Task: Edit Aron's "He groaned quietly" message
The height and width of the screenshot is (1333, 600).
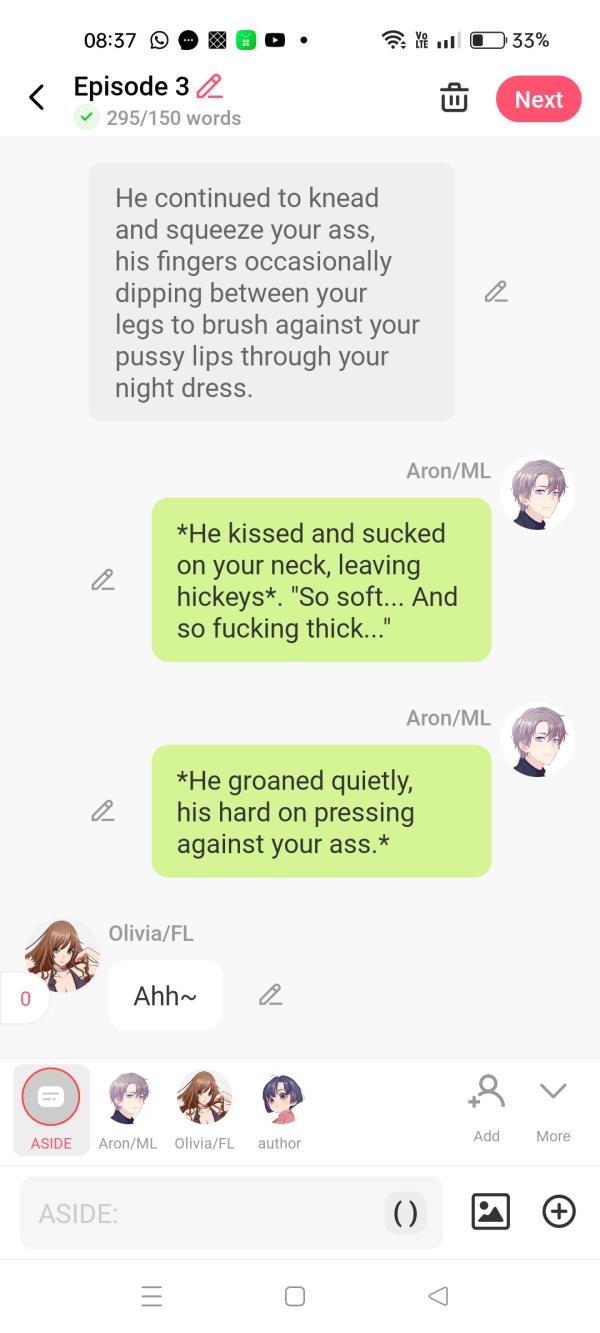Action: click(x=102, y=811)
